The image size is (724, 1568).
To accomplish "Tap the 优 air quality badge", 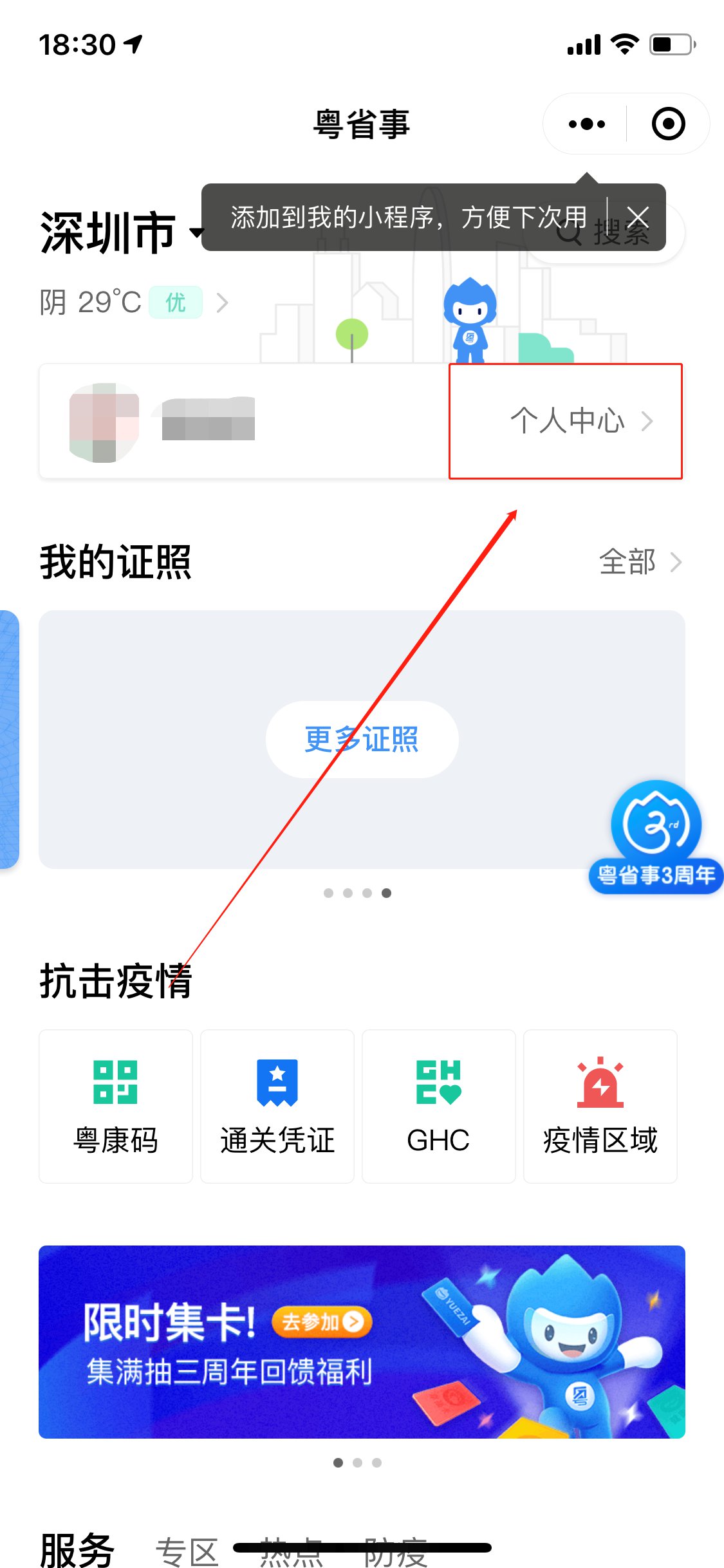I will [175, 301].
